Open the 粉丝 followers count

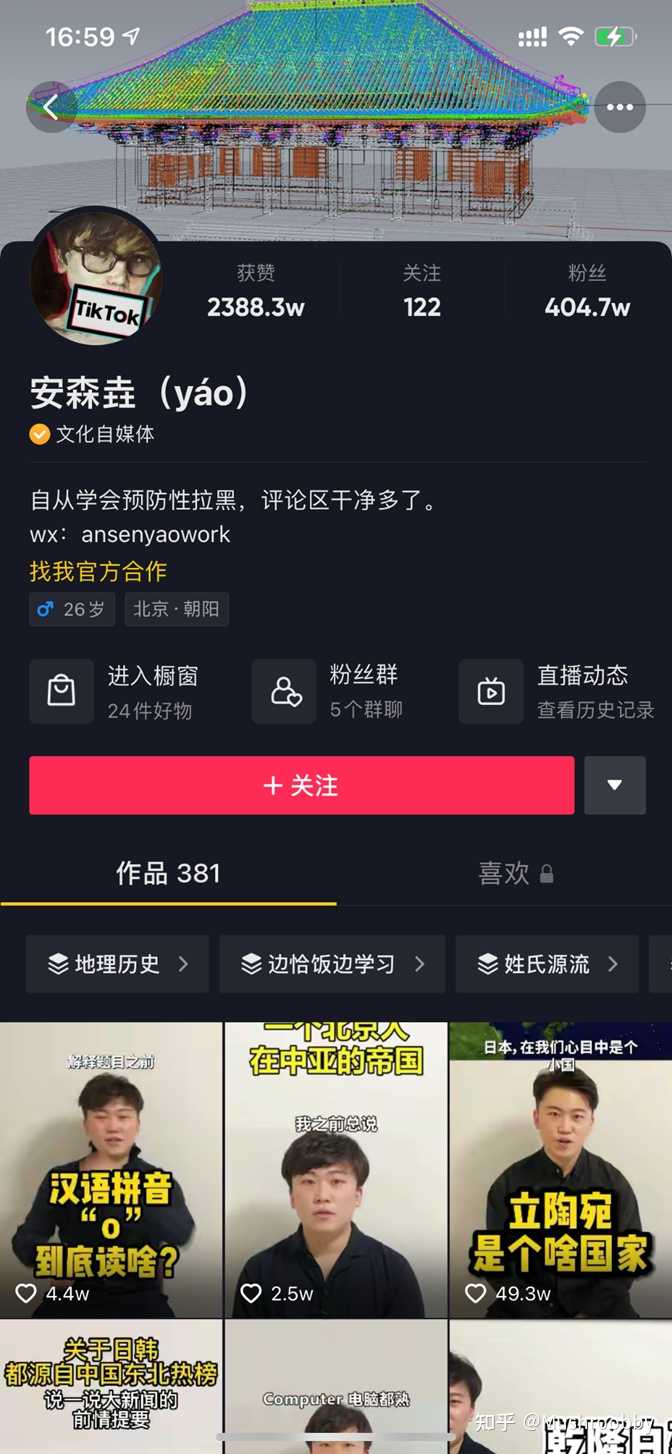point(587,292)
